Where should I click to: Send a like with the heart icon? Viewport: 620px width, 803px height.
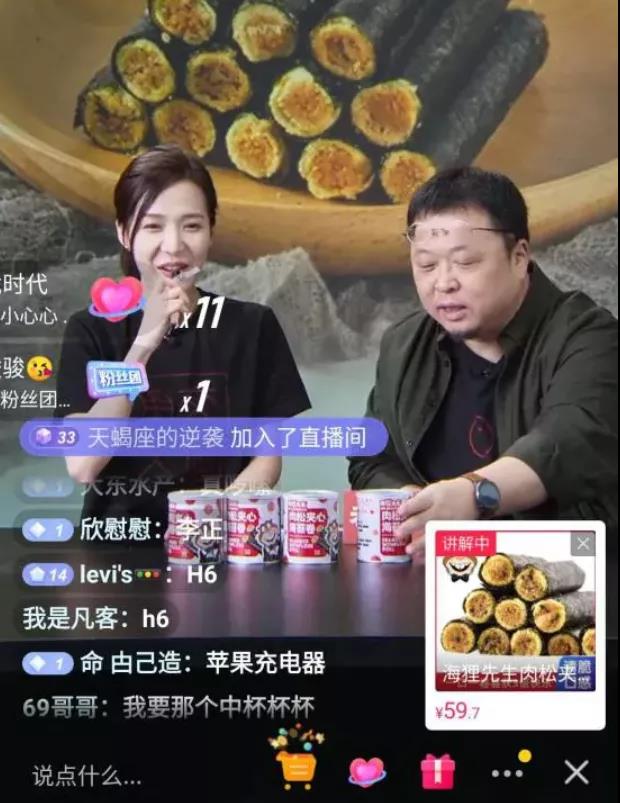[x=367, y=771]
